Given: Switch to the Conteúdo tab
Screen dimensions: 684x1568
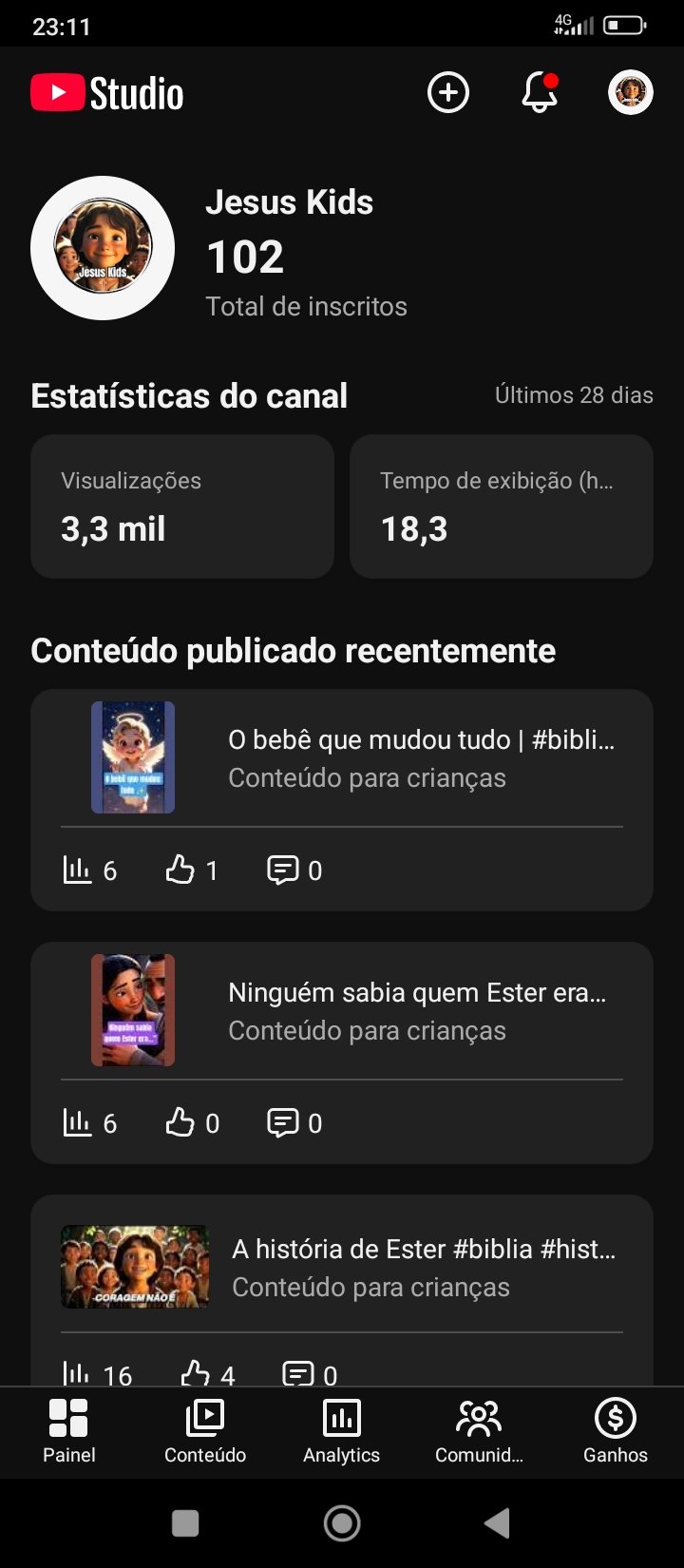Looking at the screenshot, I should pyautogui.click(x=205, y=1430).
